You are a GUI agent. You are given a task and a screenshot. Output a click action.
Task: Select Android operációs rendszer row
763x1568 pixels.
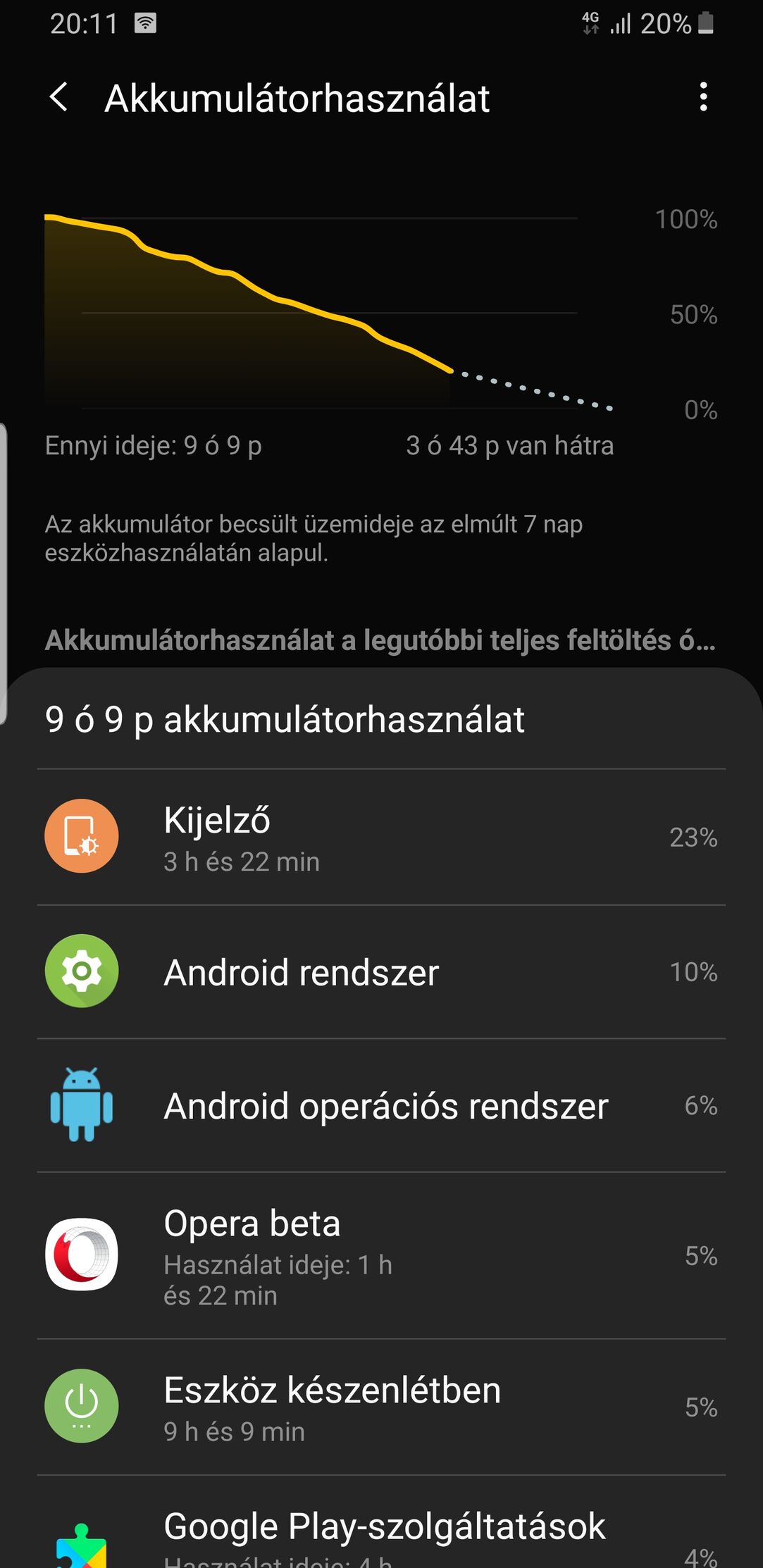click(381, 1105)
